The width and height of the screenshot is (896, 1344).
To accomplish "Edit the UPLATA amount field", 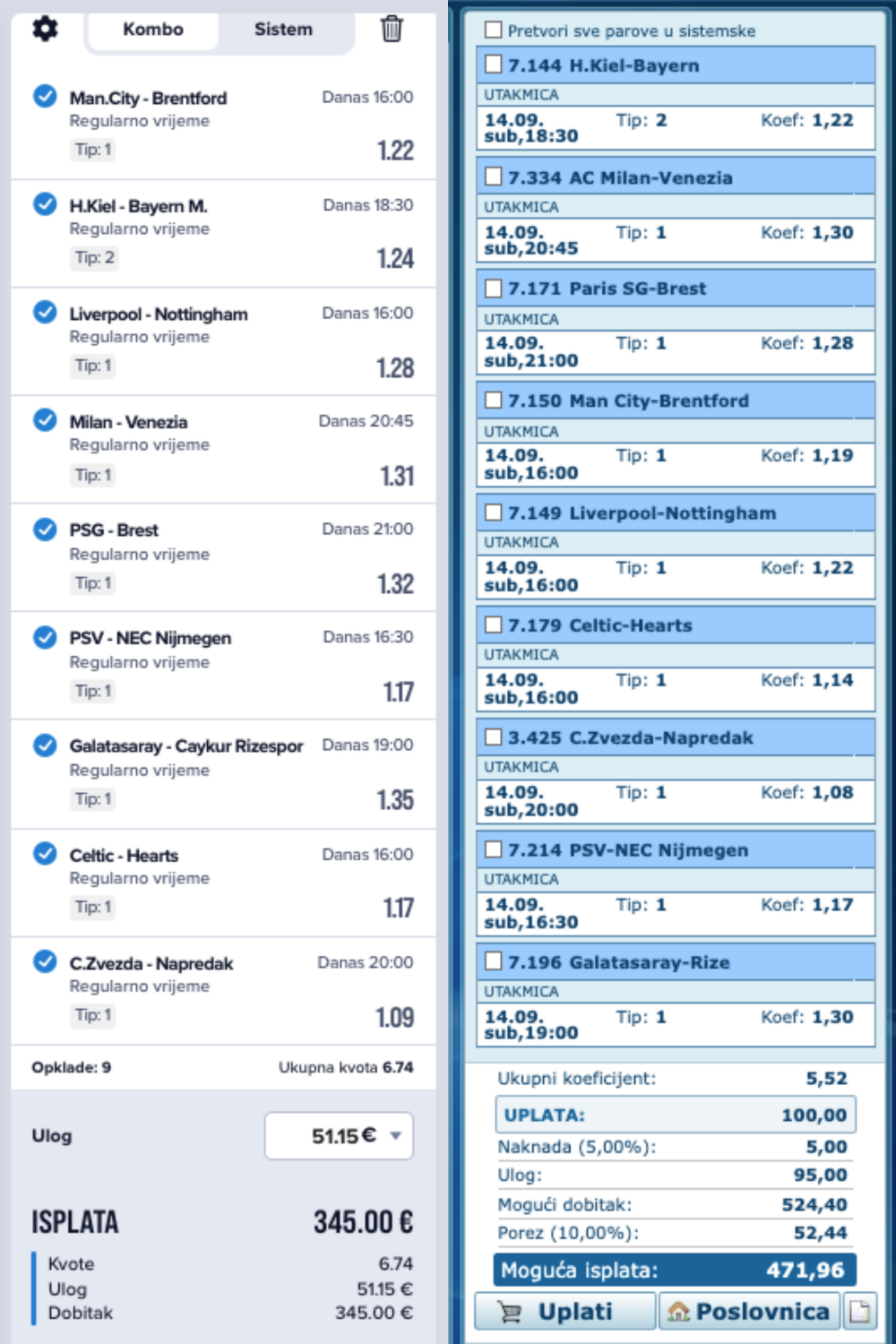I will pos(676,1116).
